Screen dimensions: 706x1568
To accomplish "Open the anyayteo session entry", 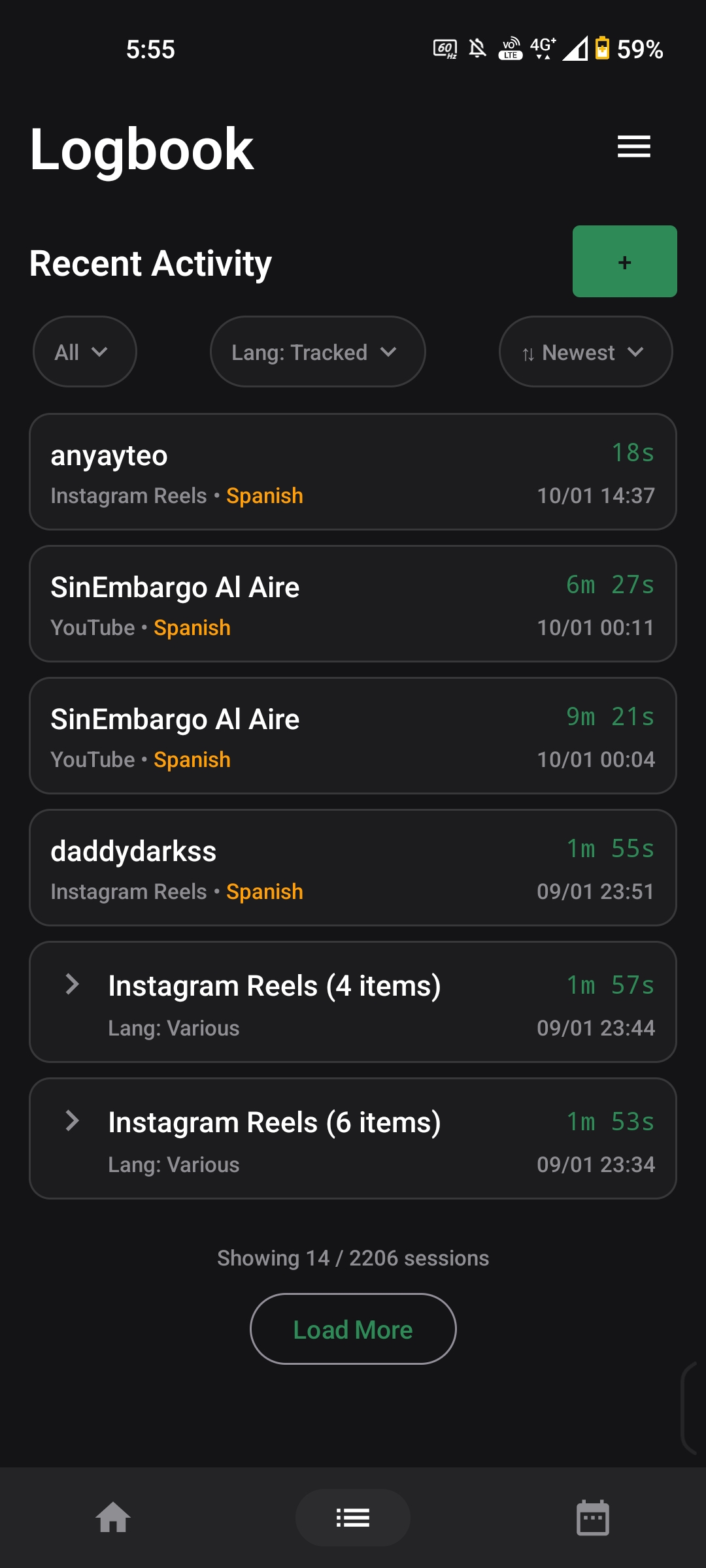I will pyautogui.click(x=353, y=472).
